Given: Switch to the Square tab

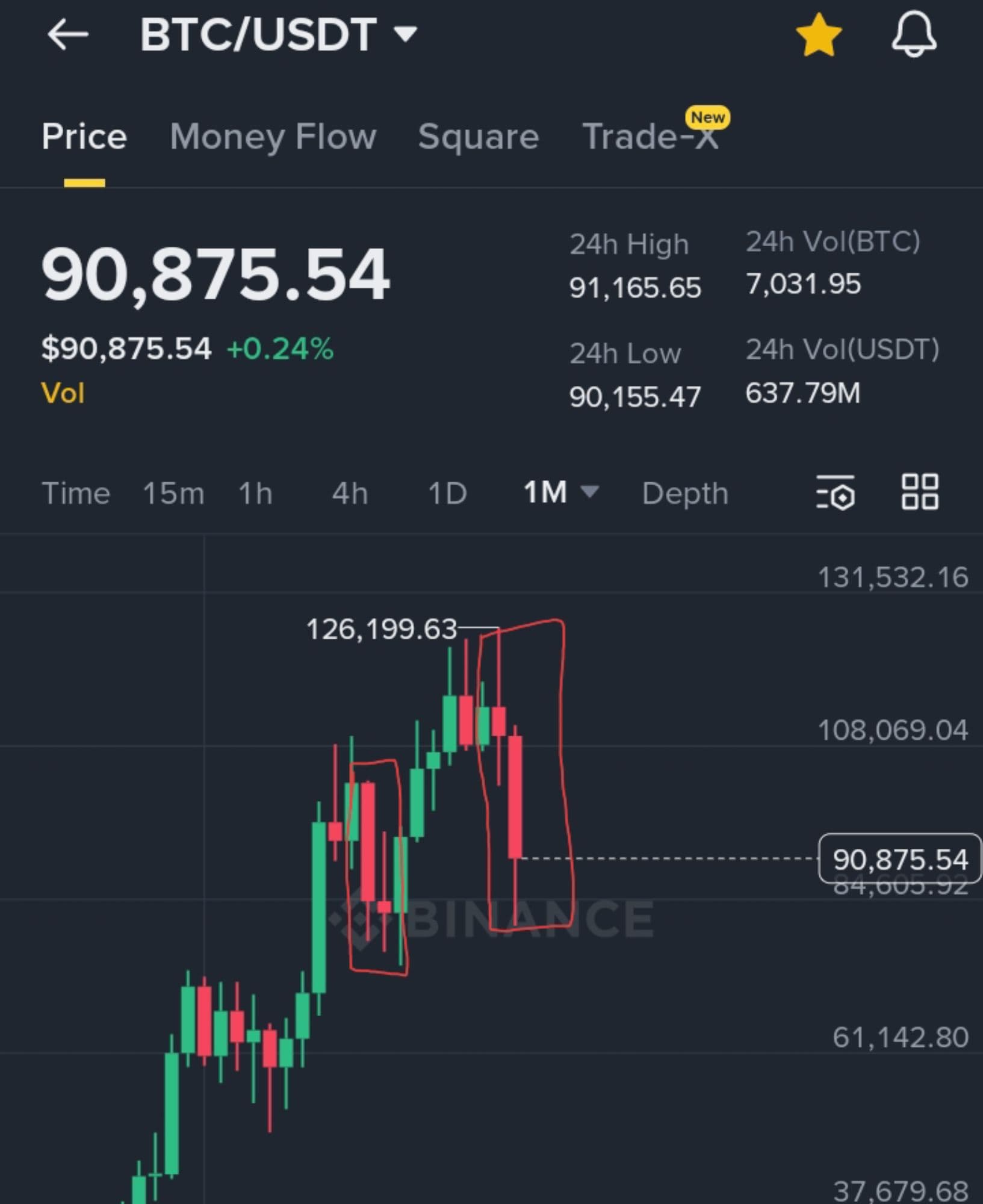Looking at the screenshot, I should (x=478, y=137).
